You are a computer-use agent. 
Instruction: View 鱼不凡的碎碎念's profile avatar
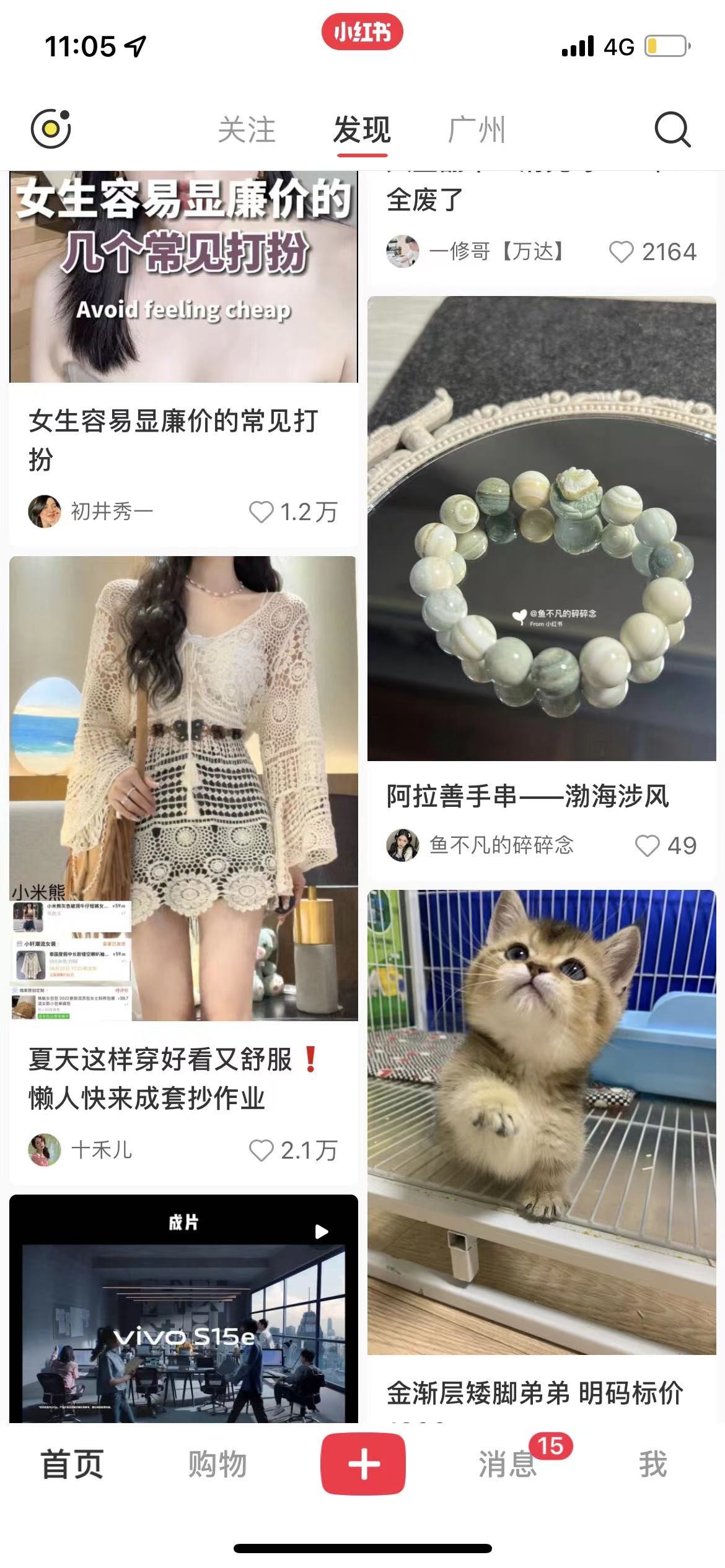tap(403, 845)
